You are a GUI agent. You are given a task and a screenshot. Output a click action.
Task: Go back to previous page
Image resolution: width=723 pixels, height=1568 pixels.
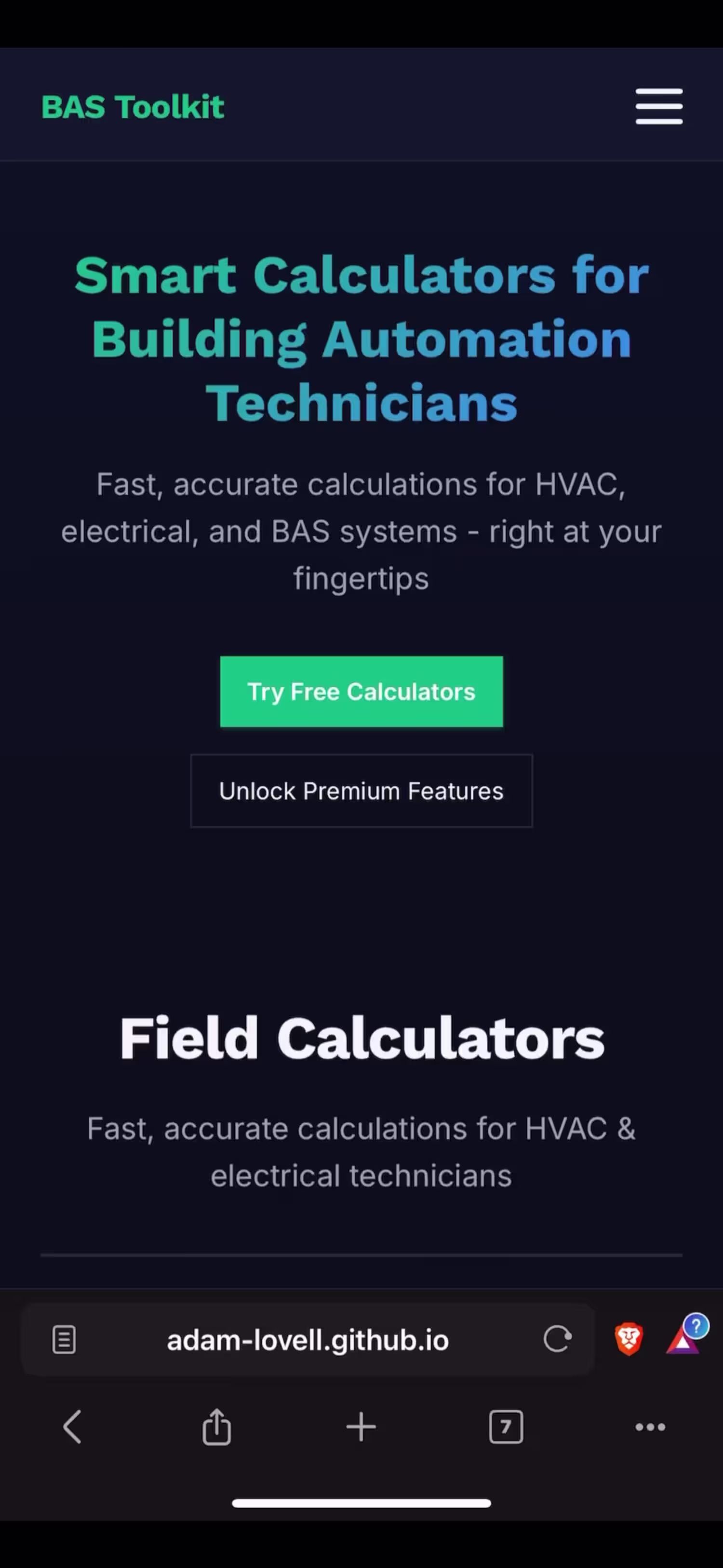pyautogui.click(x=72, y=1427)
